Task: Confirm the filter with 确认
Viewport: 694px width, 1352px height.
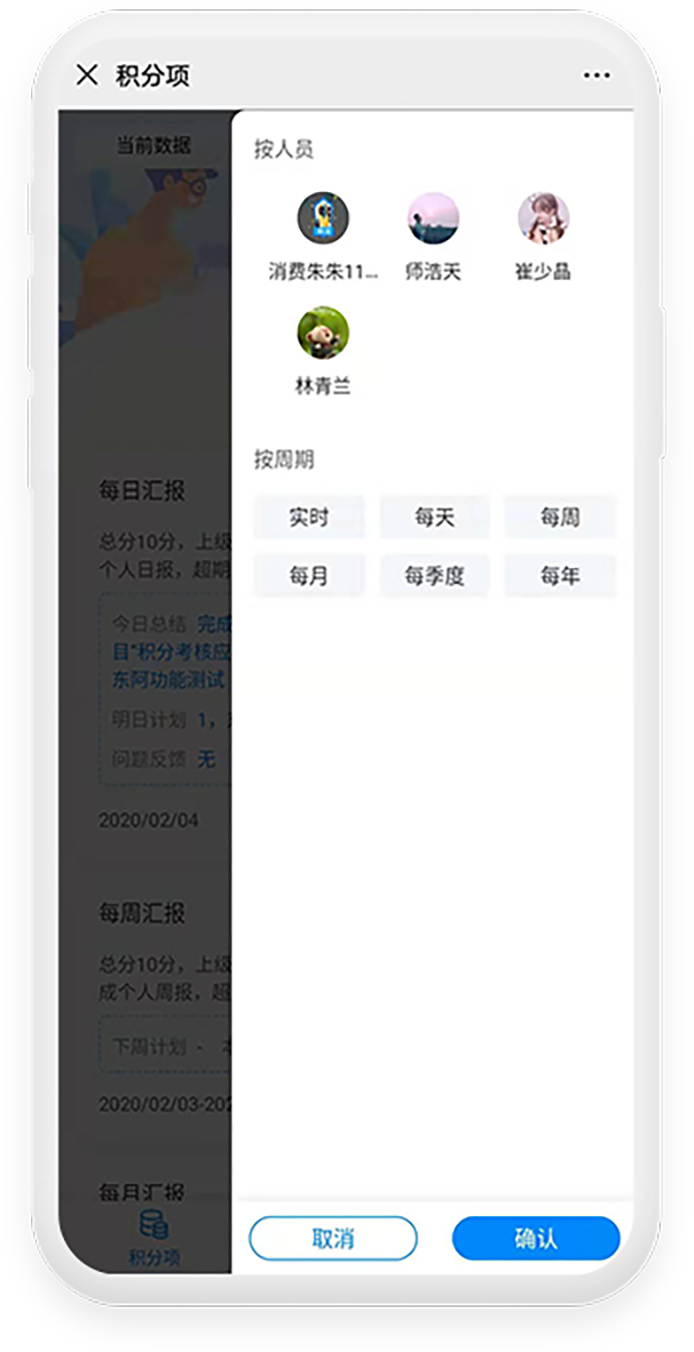Action: tap(536, 1238)
